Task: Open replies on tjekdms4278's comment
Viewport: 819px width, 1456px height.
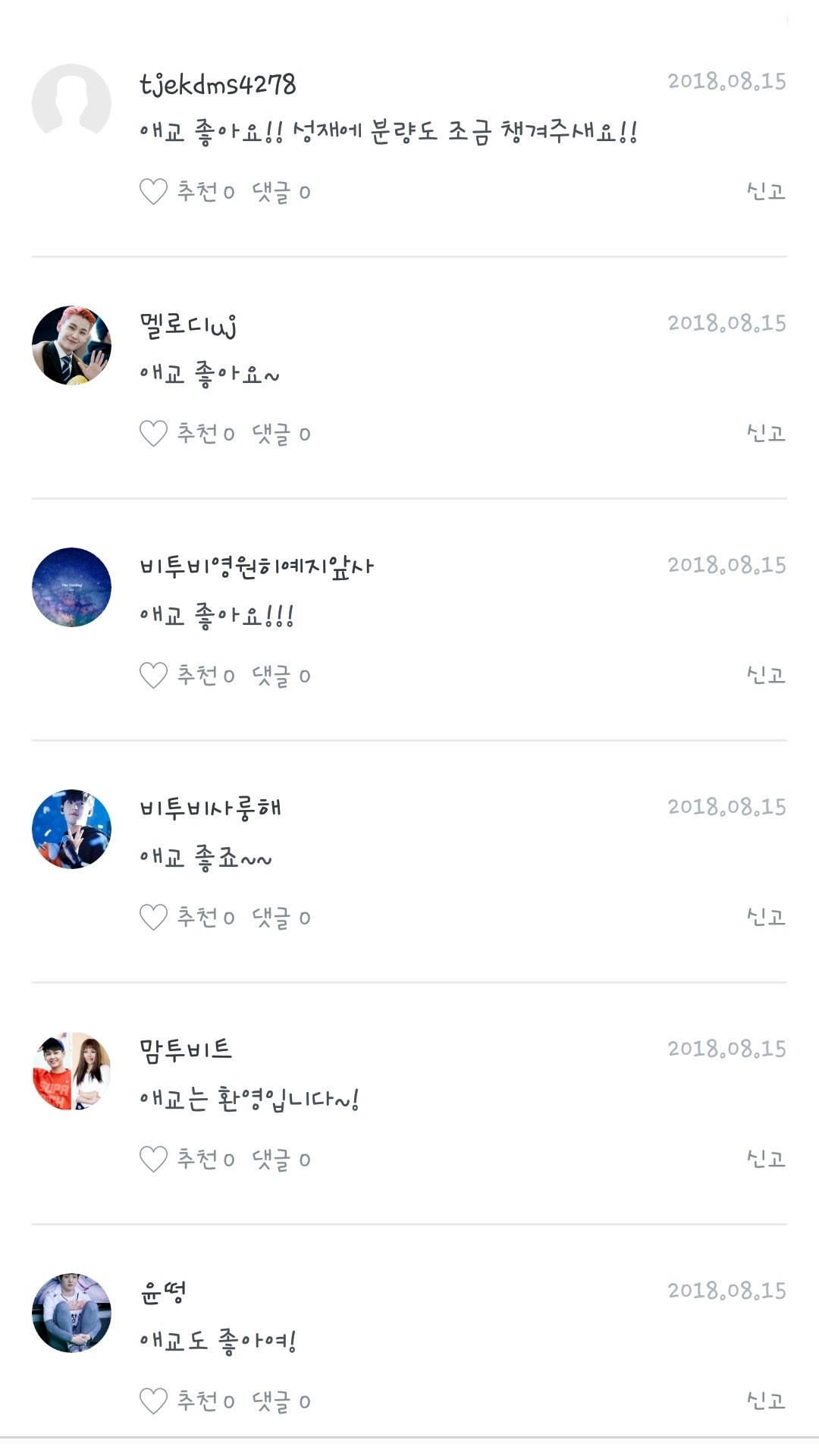Action: pos(281,192)
